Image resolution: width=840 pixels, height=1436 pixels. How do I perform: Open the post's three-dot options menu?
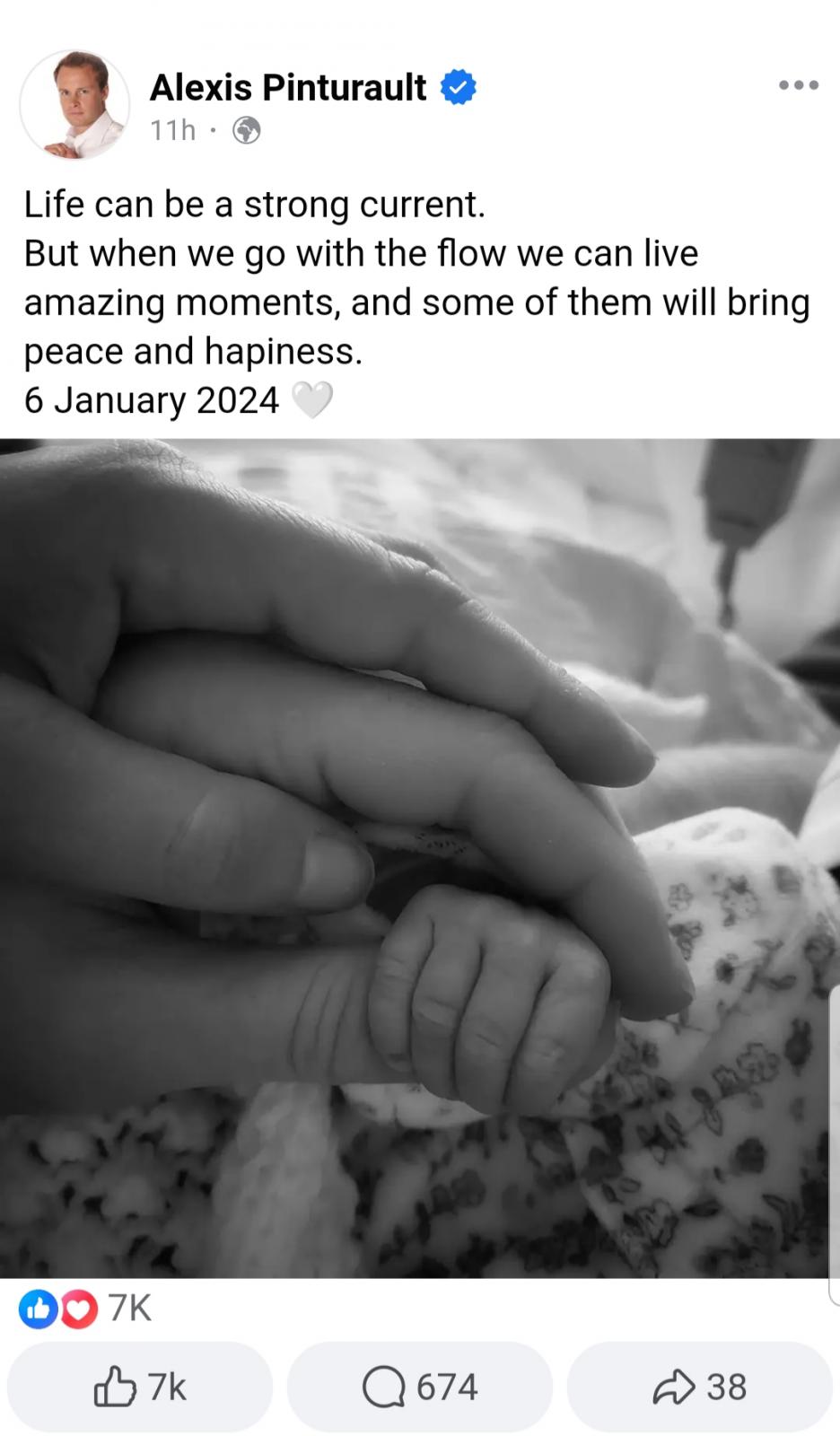798,85
